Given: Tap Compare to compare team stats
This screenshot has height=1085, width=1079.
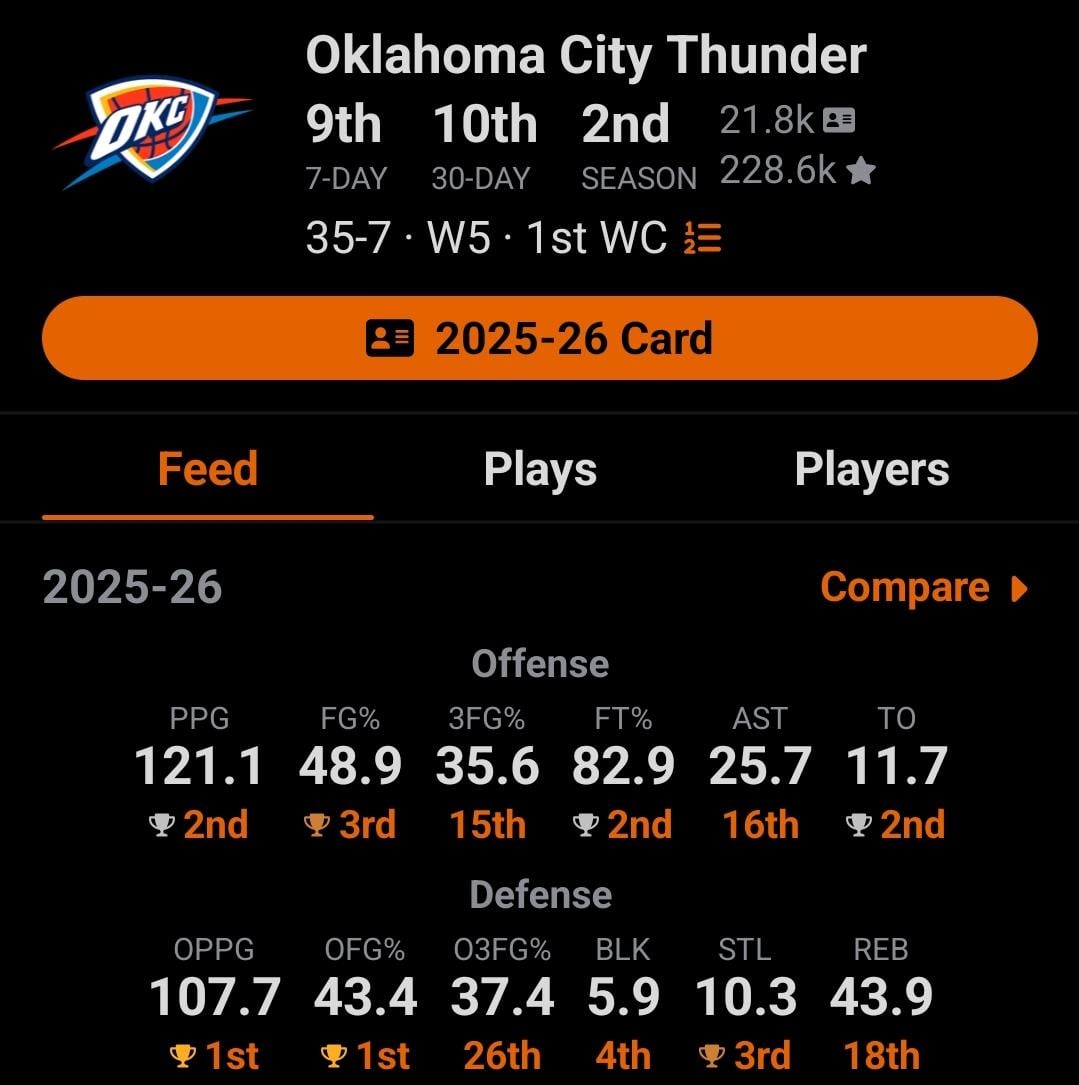Looking at the screenshot, I should (x=923, y=588).
